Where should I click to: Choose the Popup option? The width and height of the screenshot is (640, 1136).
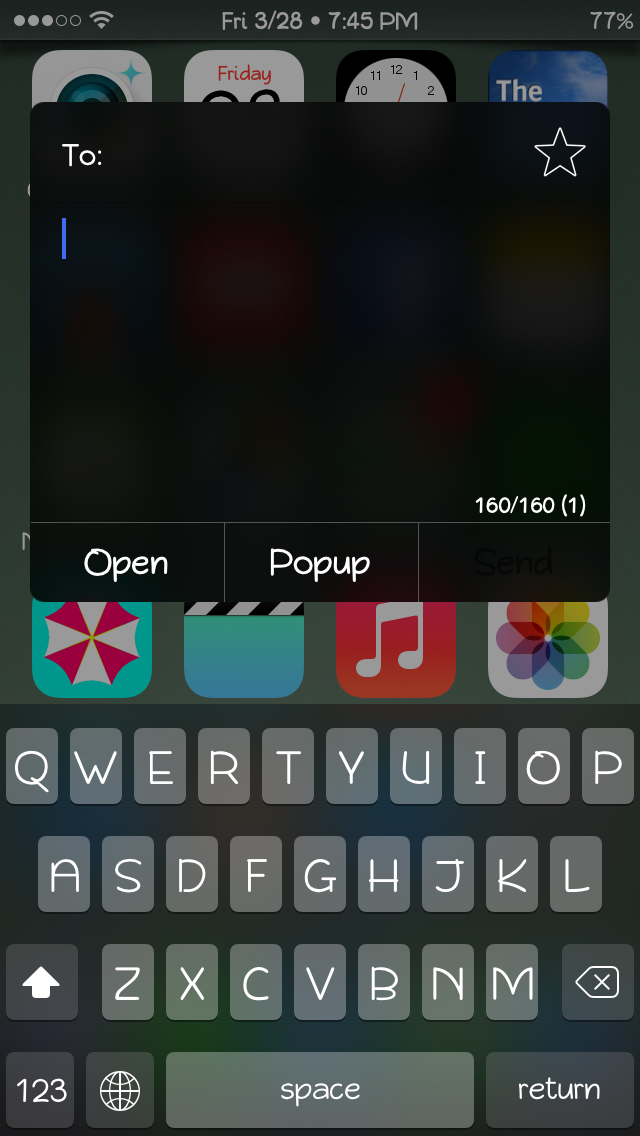321,562
